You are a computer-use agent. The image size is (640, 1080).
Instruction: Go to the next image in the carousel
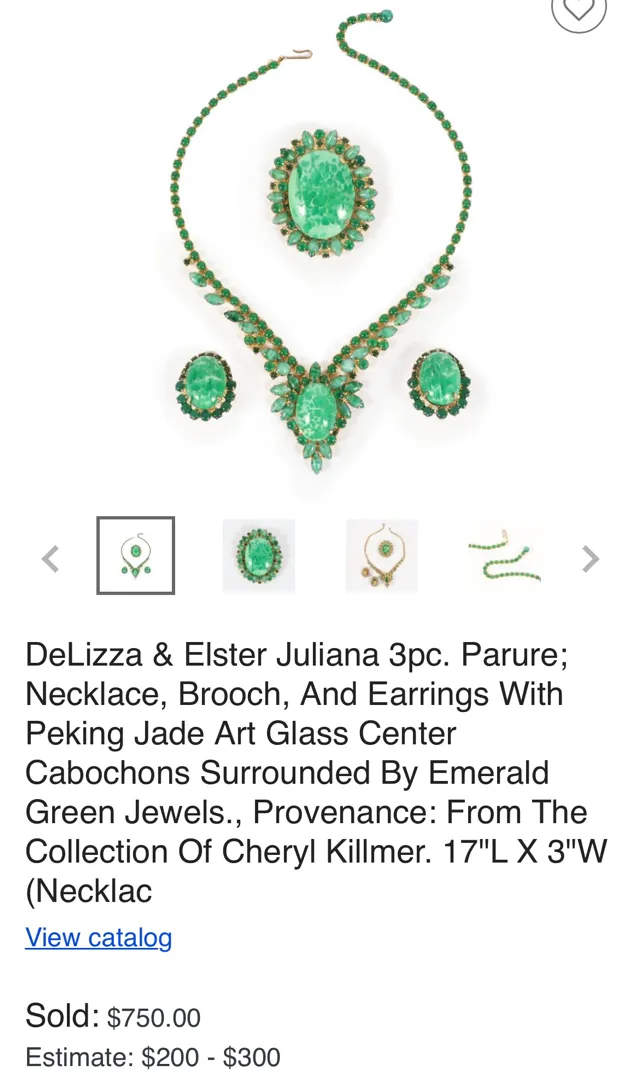pyautogui.click(x=590, y=558)
